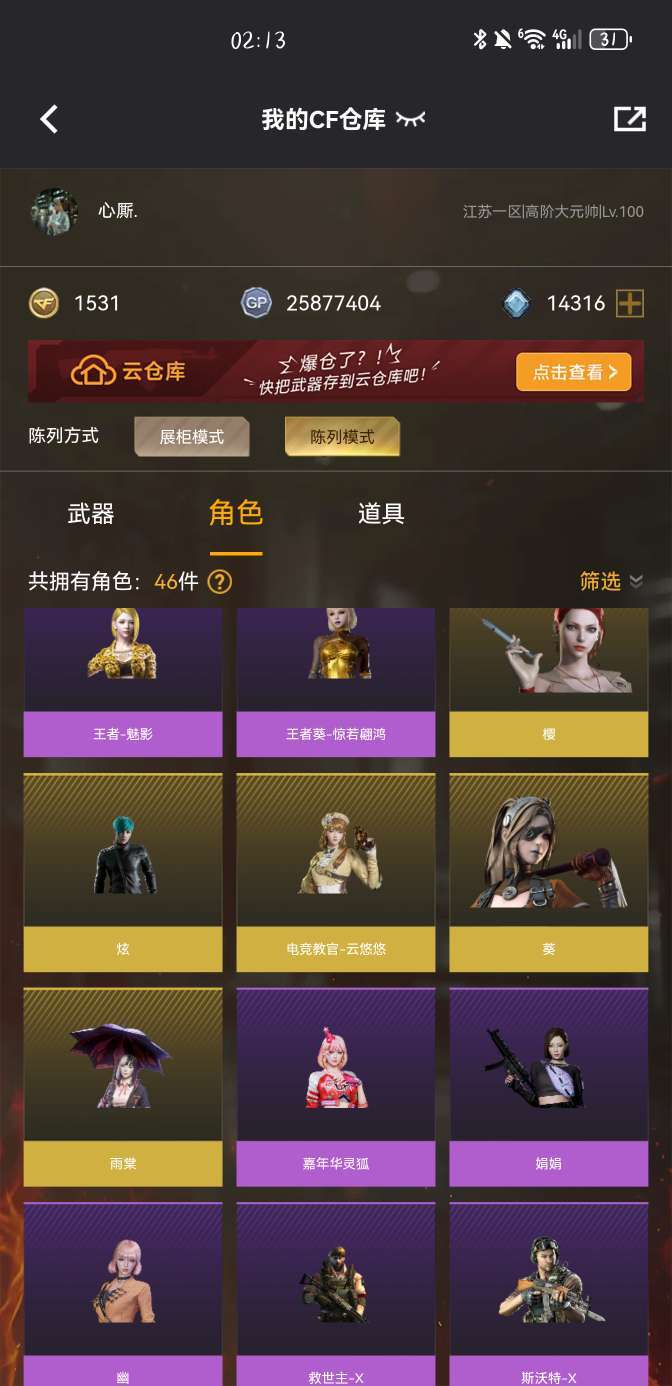Open the 葵 character card

tap(548, 872)
